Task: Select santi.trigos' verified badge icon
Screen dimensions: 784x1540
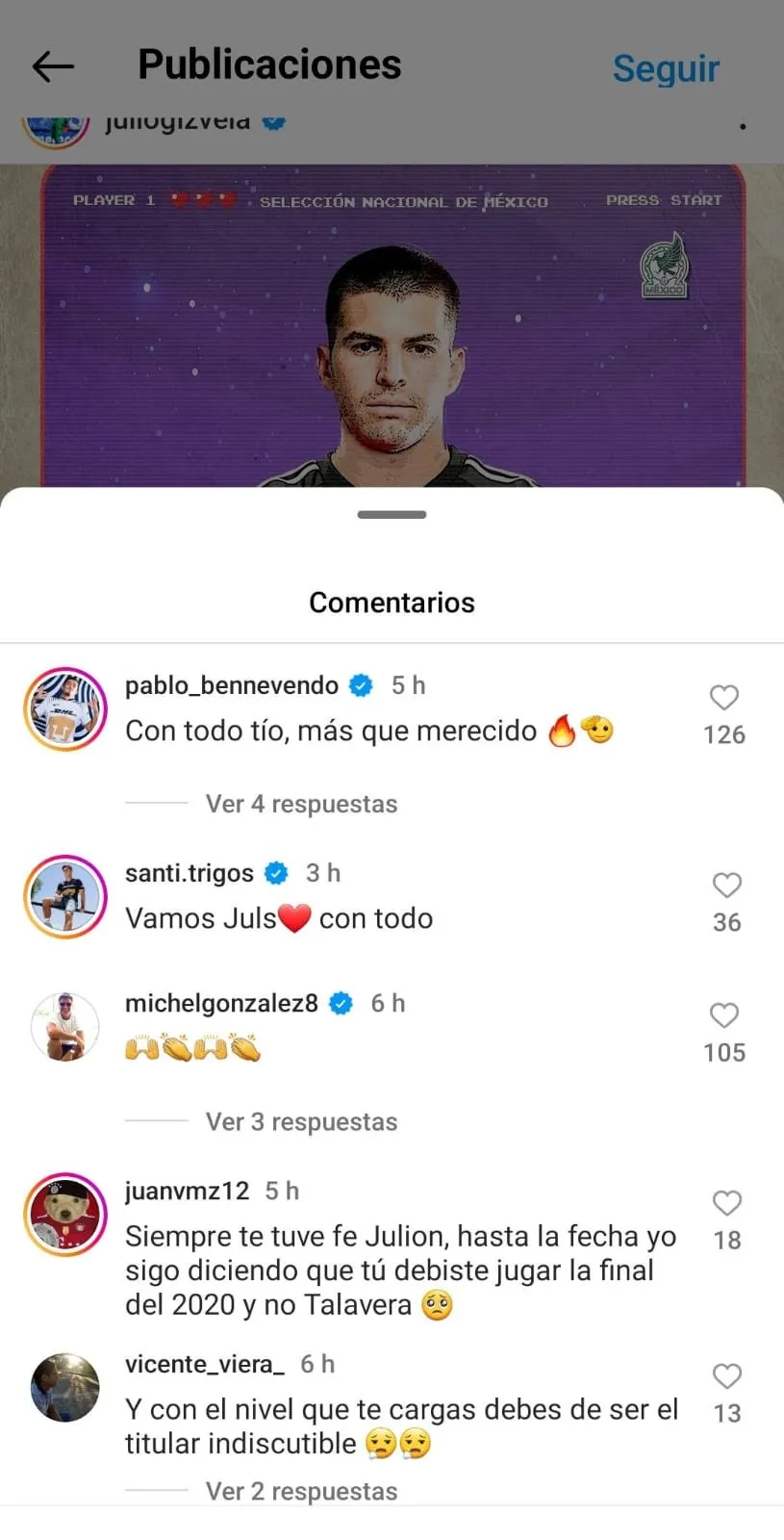Action: click(276, 873)
